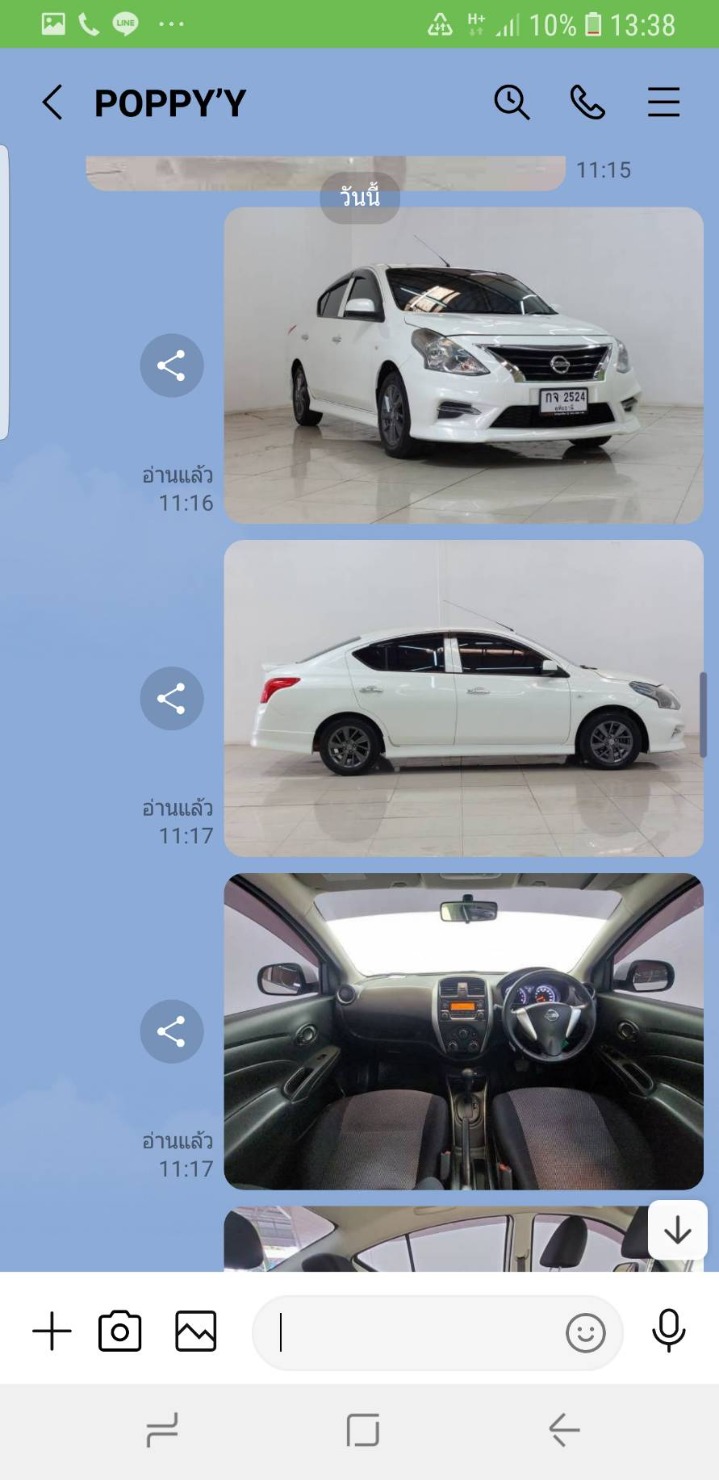Open the camera to take a photo
Image resolution: width=719 pixels, height=1480 pixels.
click(x=120, y=1332)
